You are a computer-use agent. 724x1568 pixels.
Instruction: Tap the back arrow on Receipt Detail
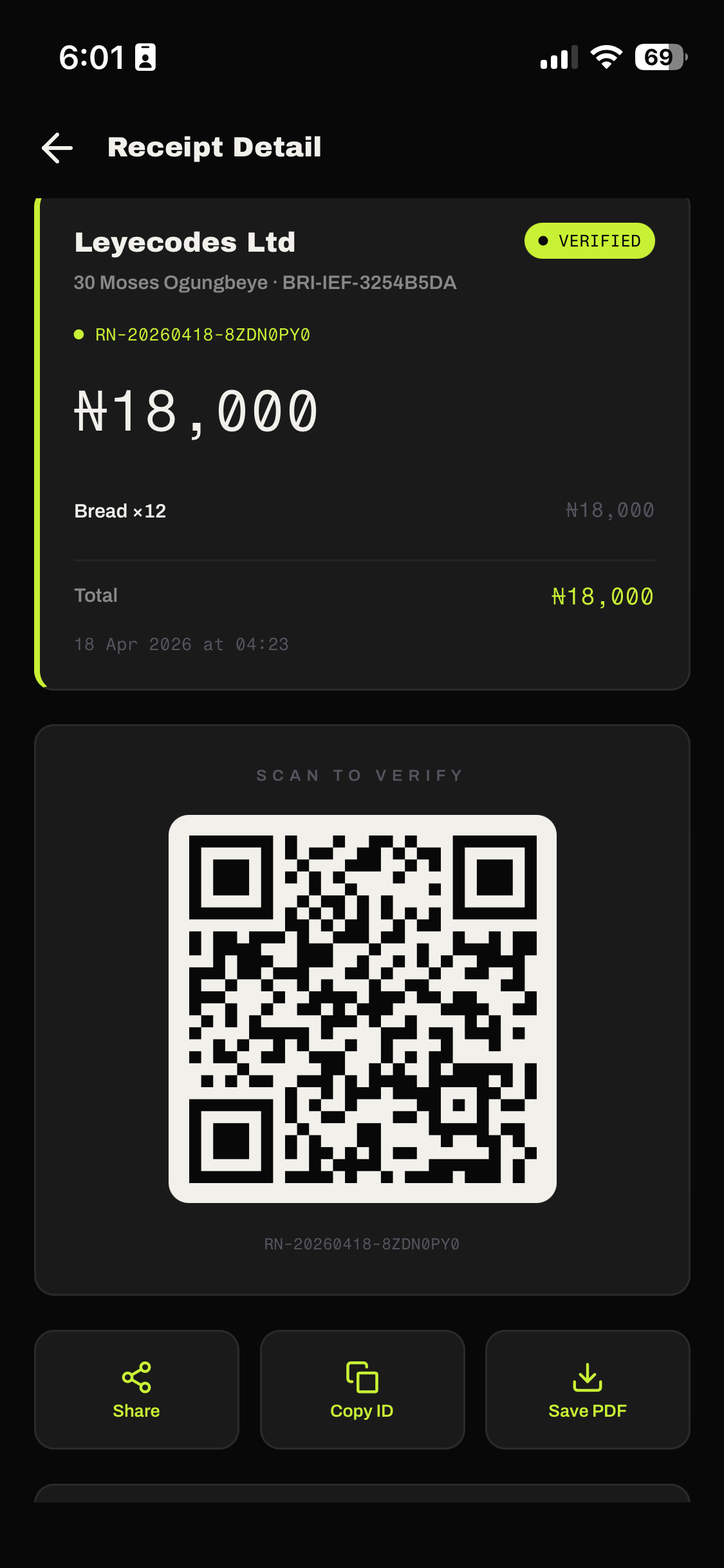point(57,147)
